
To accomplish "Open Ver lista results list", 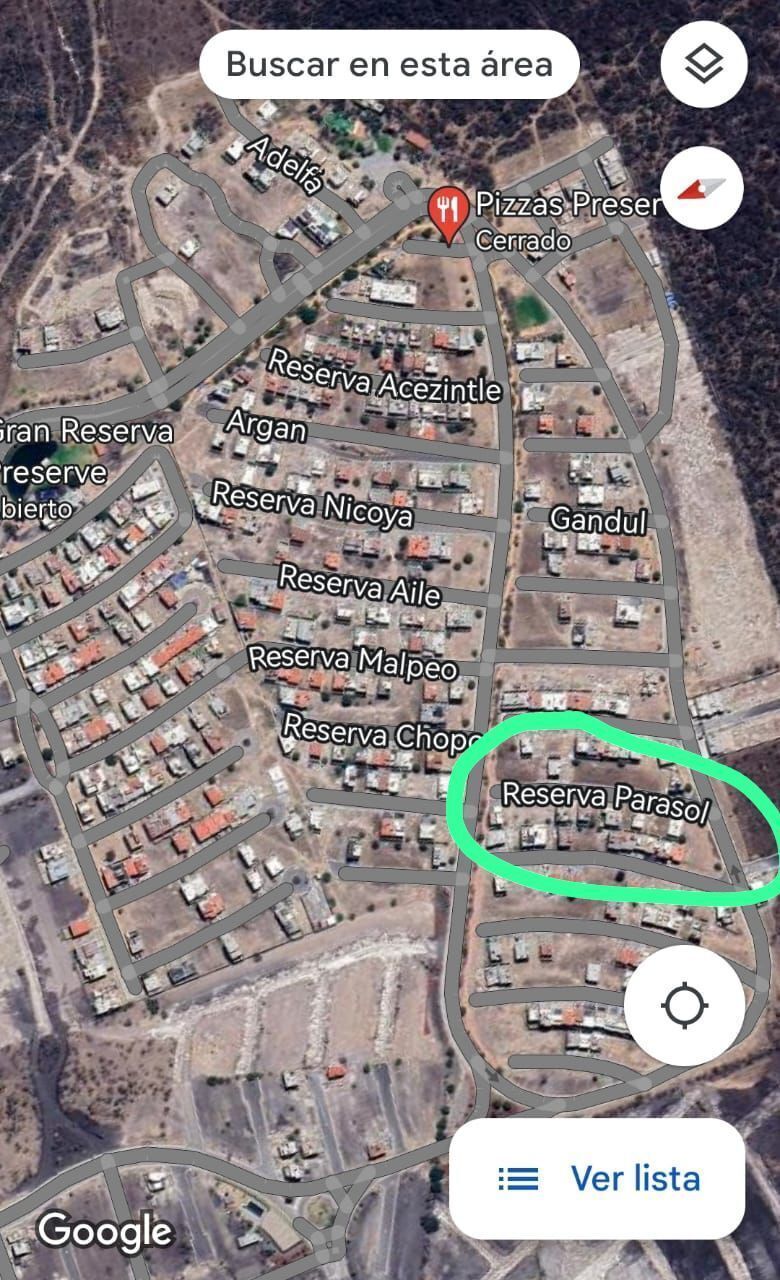I will point(598,1179).
